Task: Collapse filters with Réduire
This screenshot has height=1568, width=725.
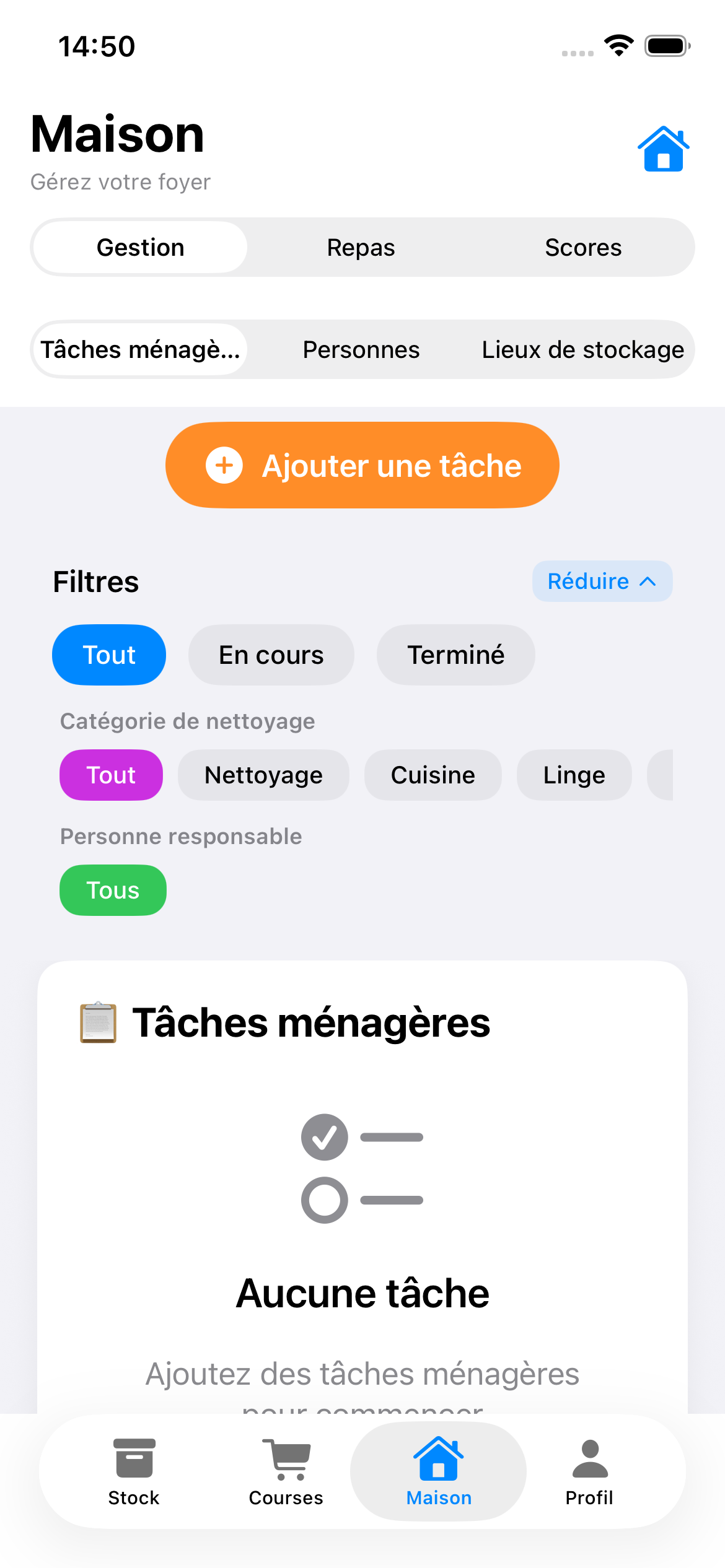Action: [602, 581]
